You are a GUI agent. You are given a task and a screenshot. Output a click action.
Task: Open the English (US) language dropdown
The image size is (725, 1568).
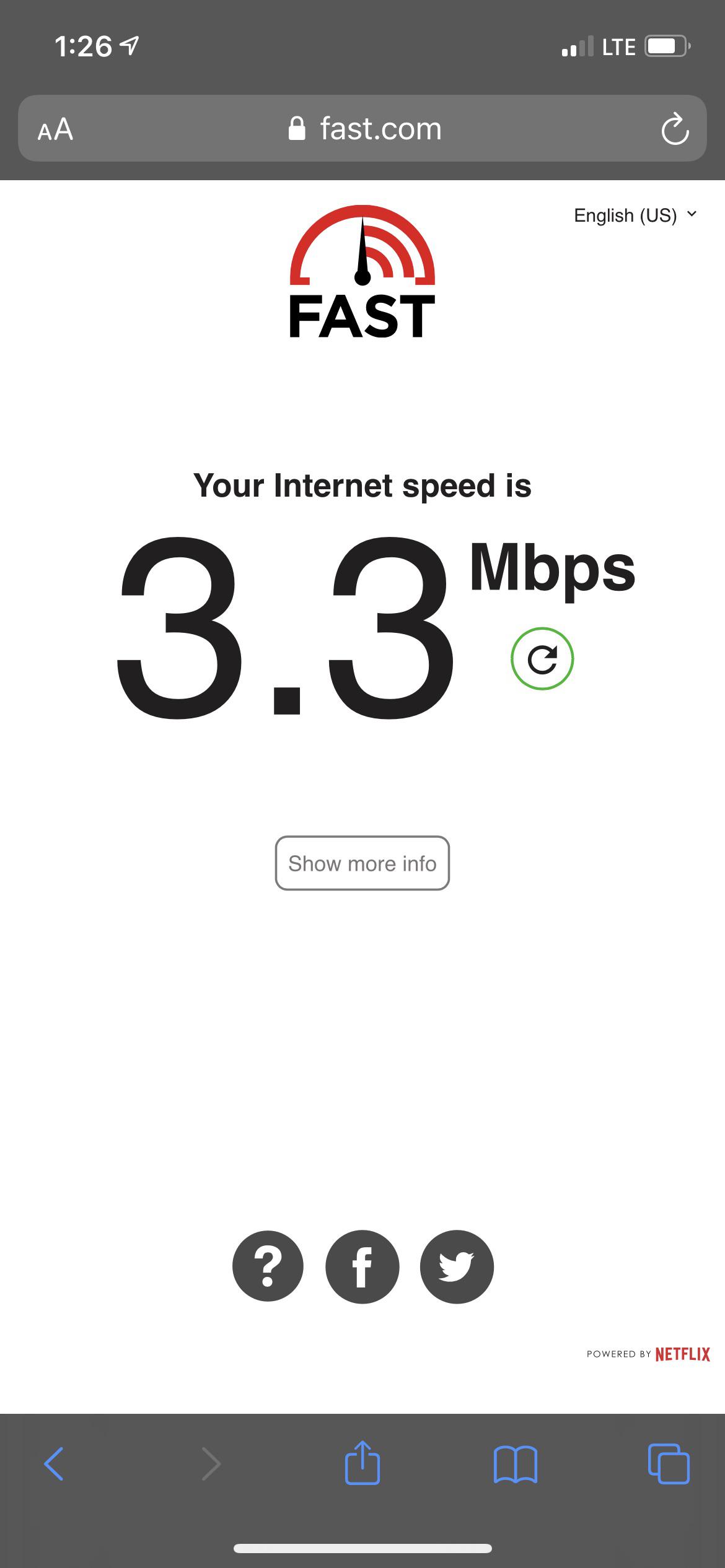pyautogui.click(x=633, y=215)
